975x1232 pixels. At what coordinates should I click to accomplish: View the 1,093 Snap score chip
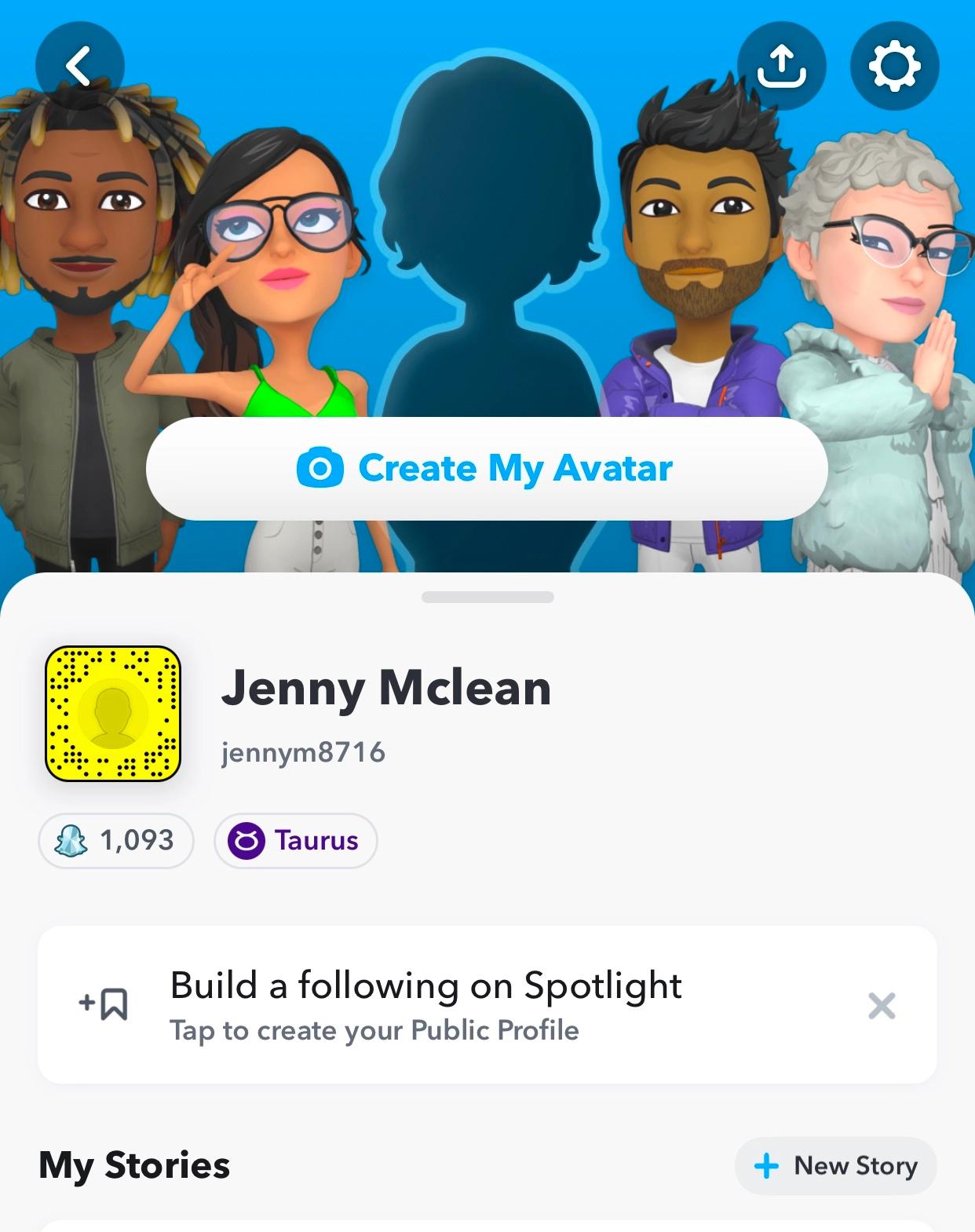pyautogui.click(x=116, y=841)
